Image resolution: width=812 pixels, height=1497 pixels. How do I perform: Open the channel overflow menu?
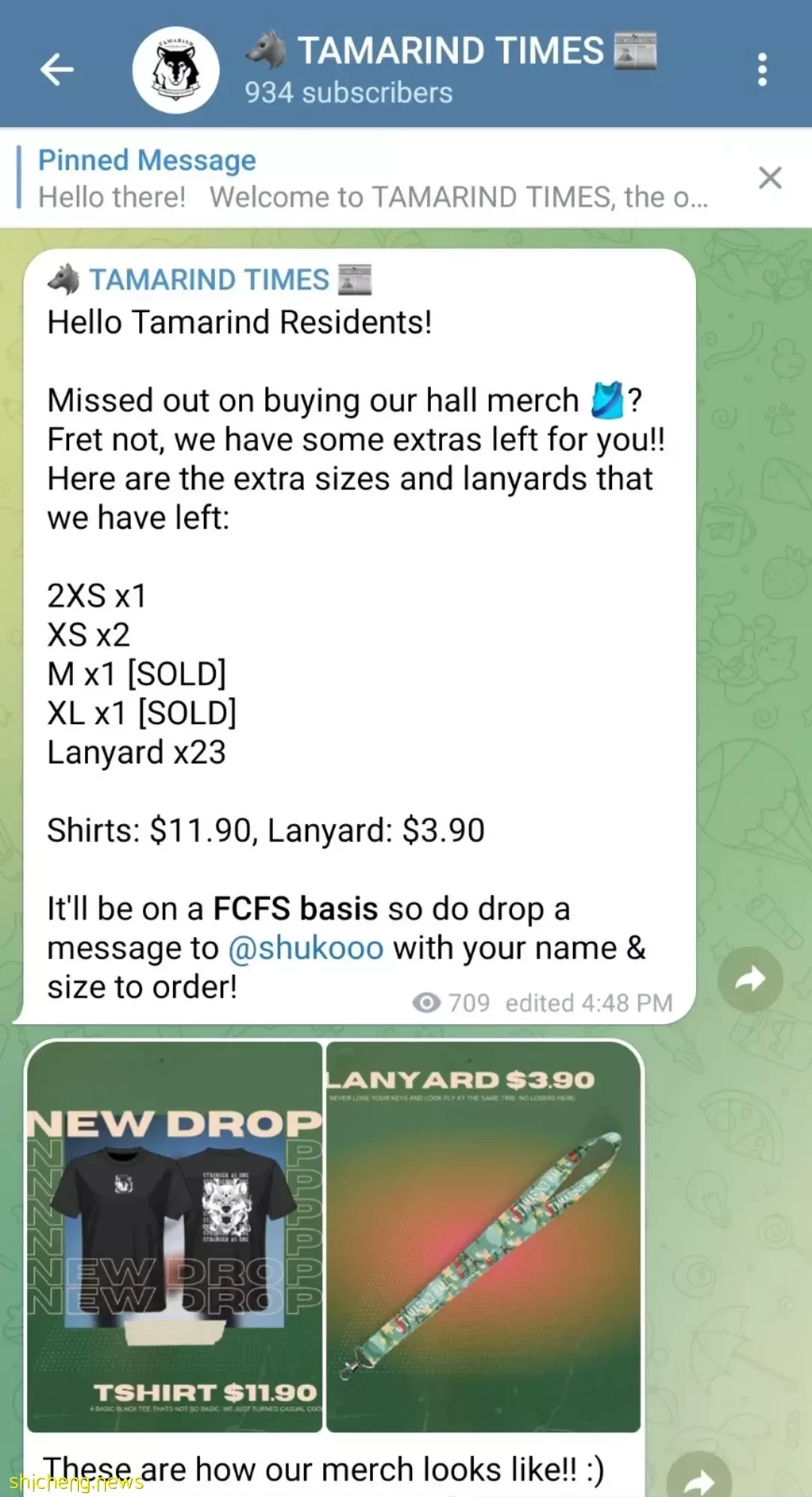762,70
